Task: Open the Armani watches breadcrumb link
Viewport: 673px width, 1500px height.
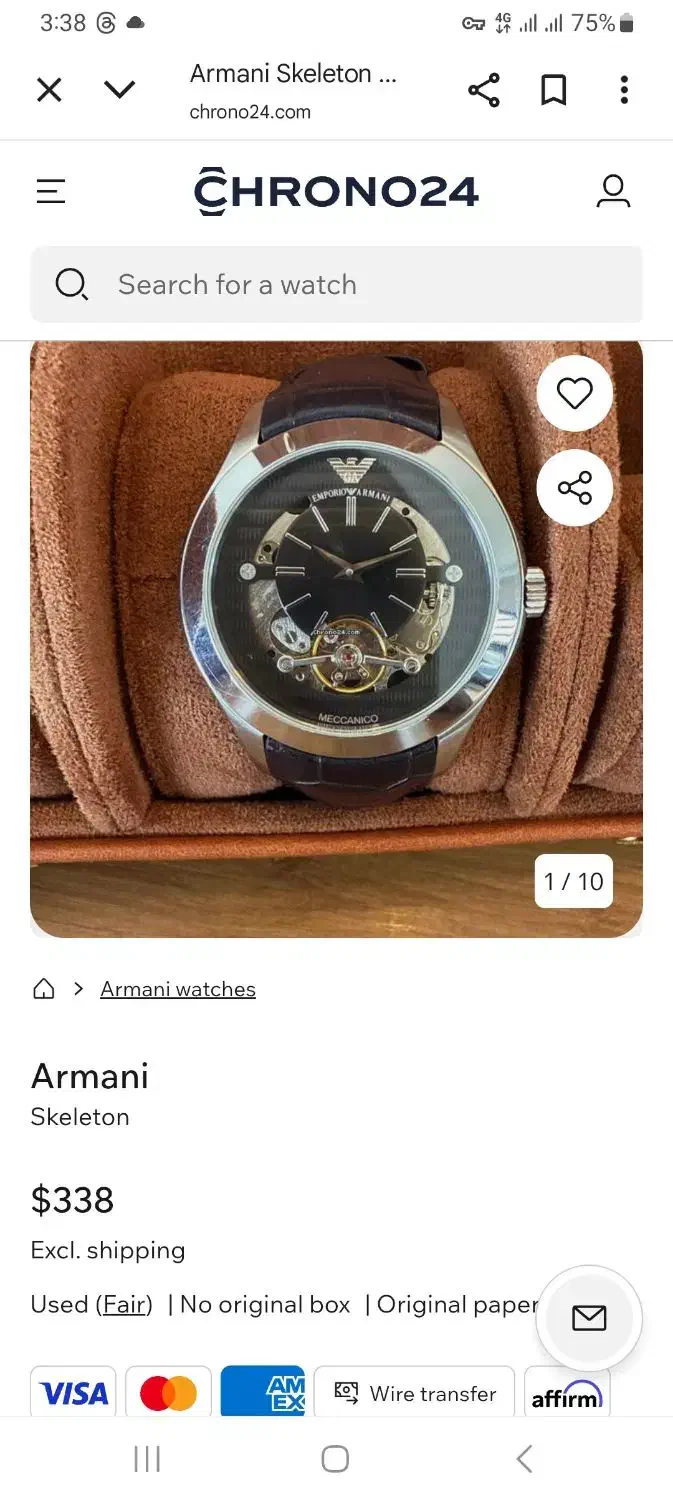Action: tap(178, 989)
